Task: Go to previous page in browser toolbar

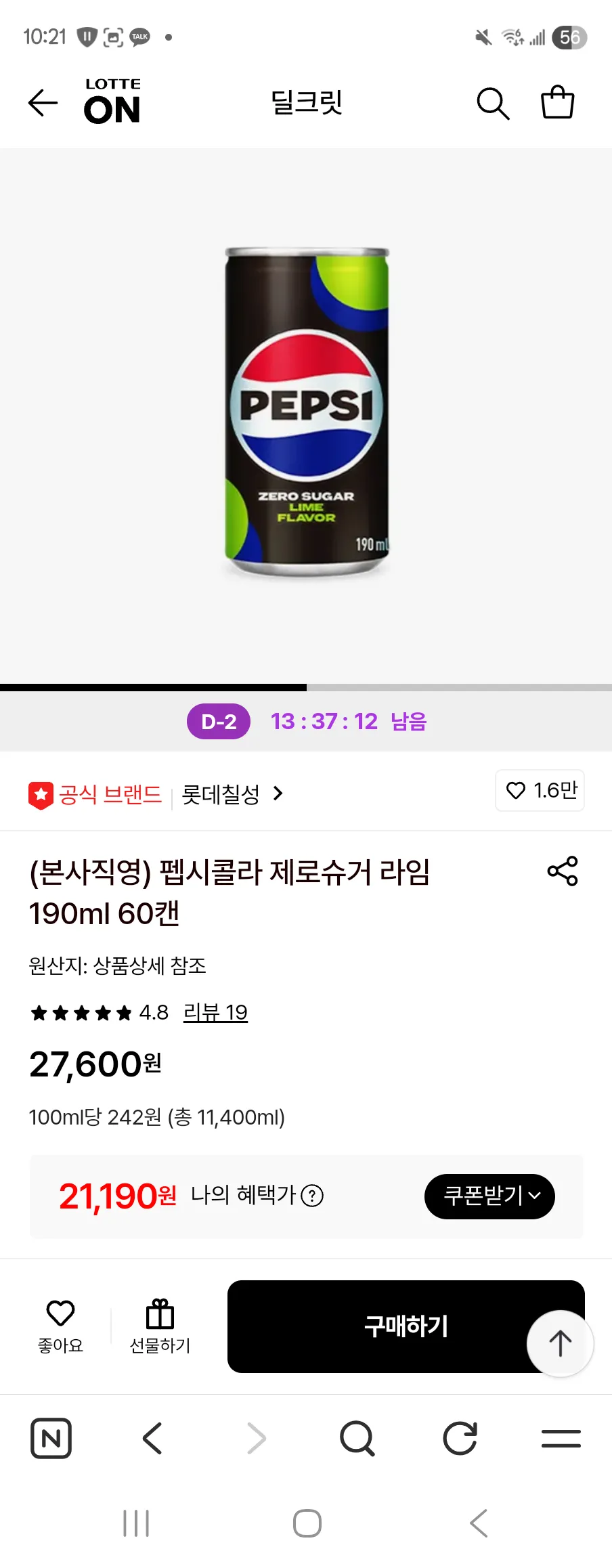Action: click(x=153, y=1438)
